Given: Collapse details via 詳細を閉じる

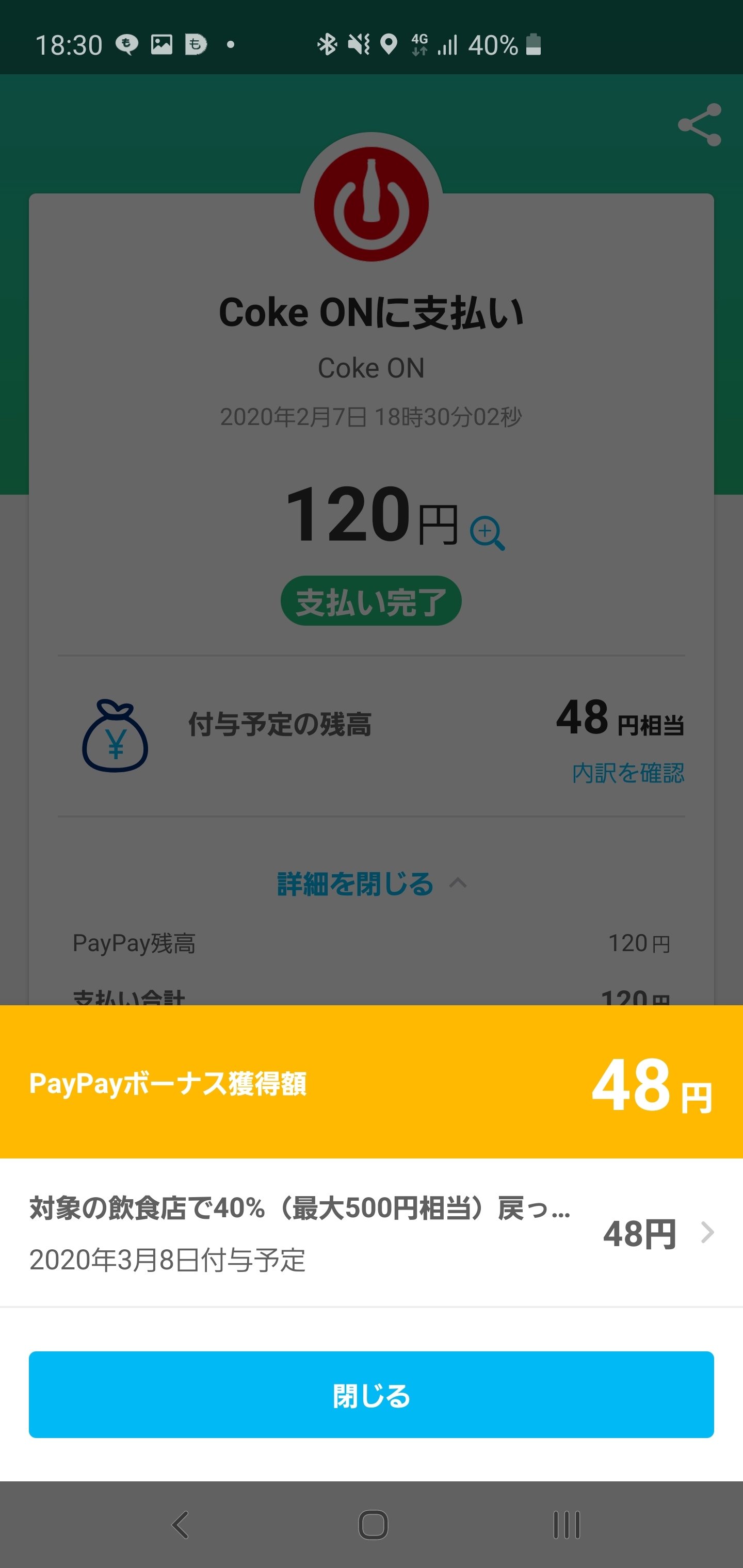Looking at the screenshot, I should click(x=372, y=884).
